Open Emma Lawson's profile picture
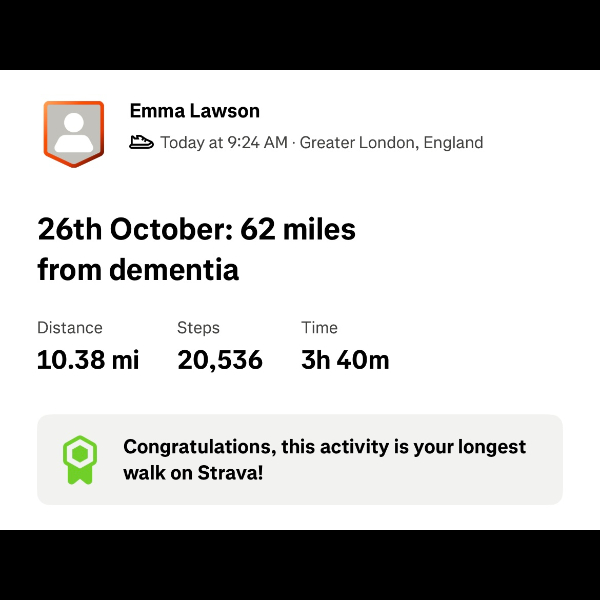The width and height of the screenshot is (600, 600). [x=73, y=132]
